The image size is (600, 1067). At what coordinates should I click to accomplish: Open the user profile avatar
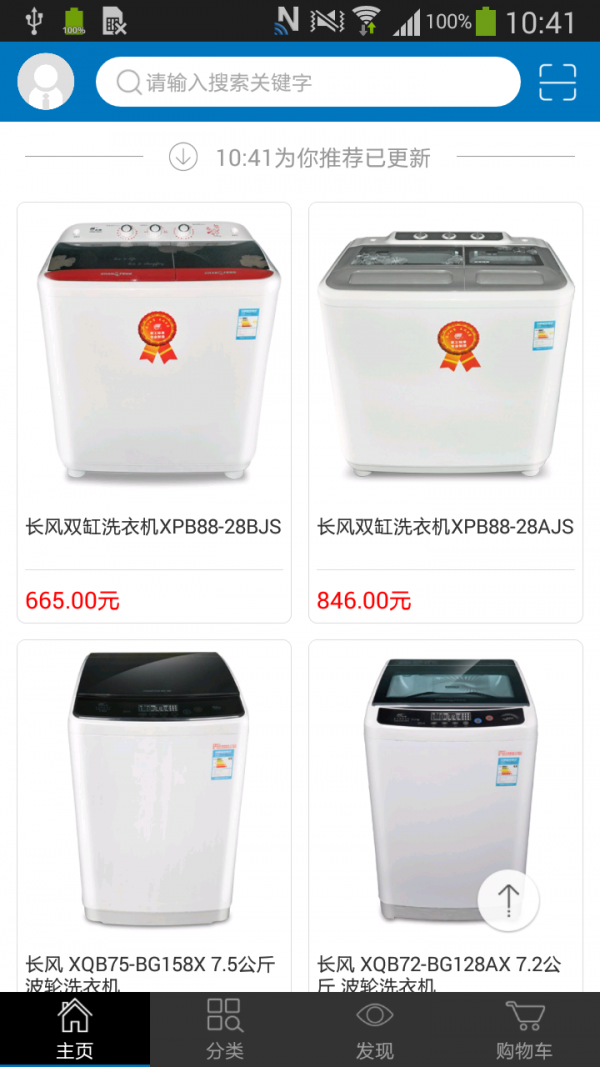click(x=46, y=82)
